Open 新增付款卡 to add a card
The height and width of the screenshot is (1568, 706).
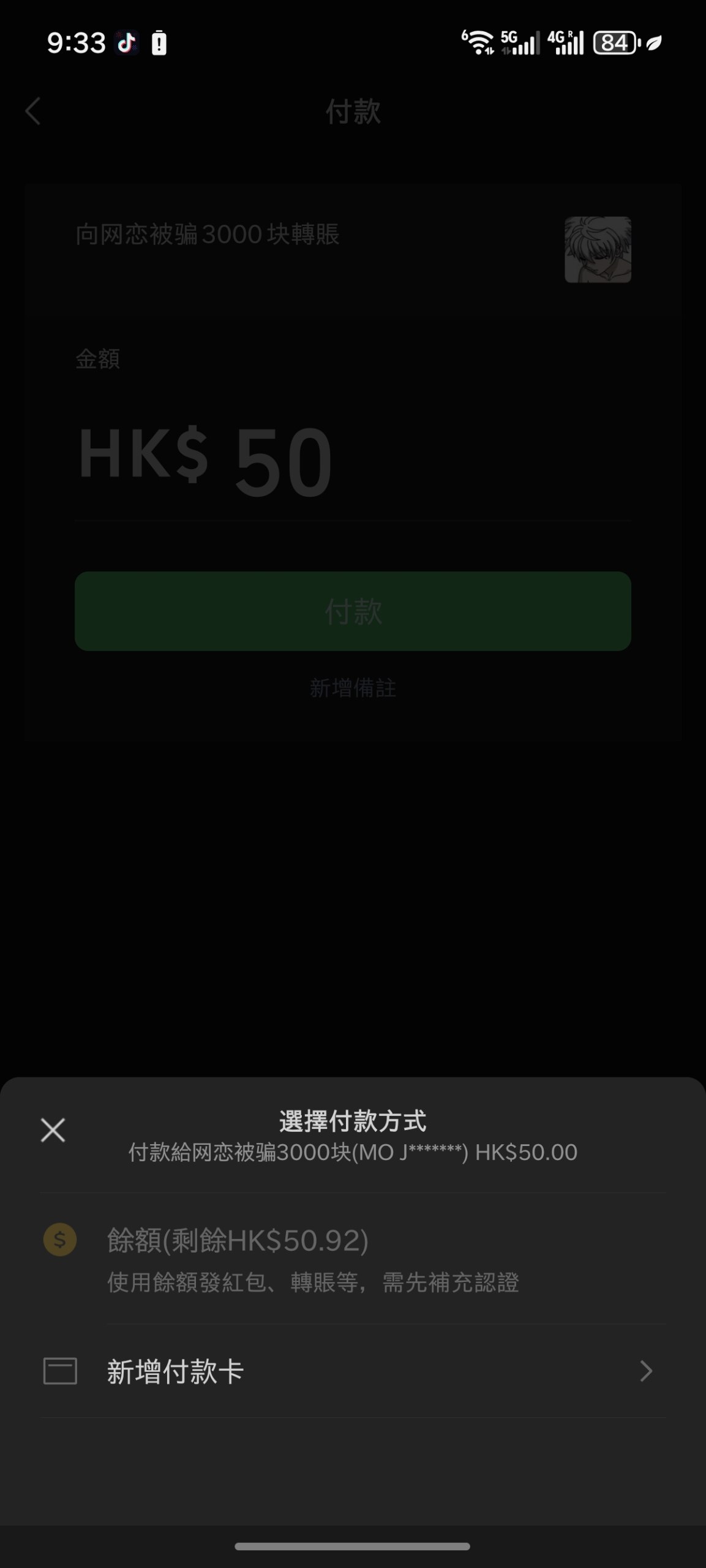(352, 1371)
